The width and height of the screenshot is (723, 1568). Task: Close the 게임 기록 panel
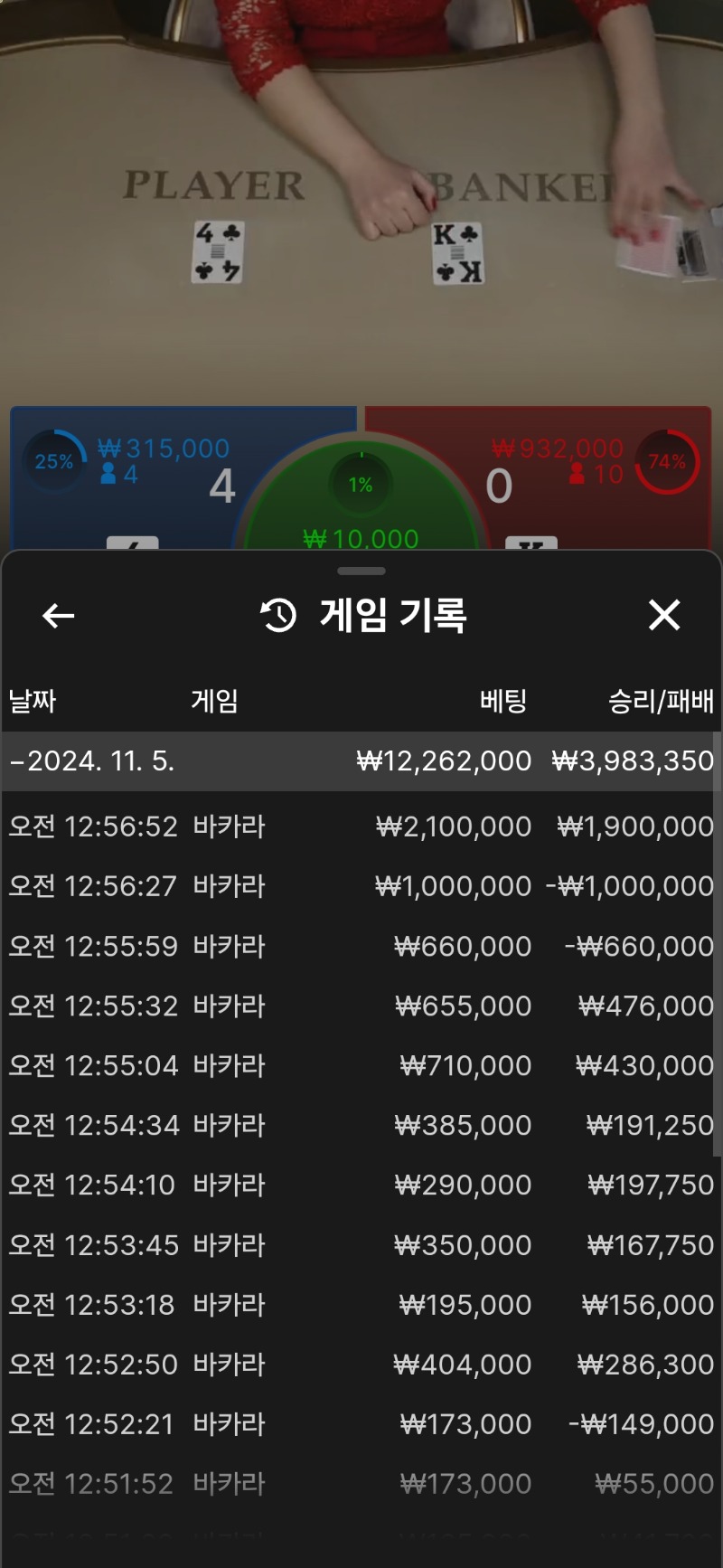point(664,615)
